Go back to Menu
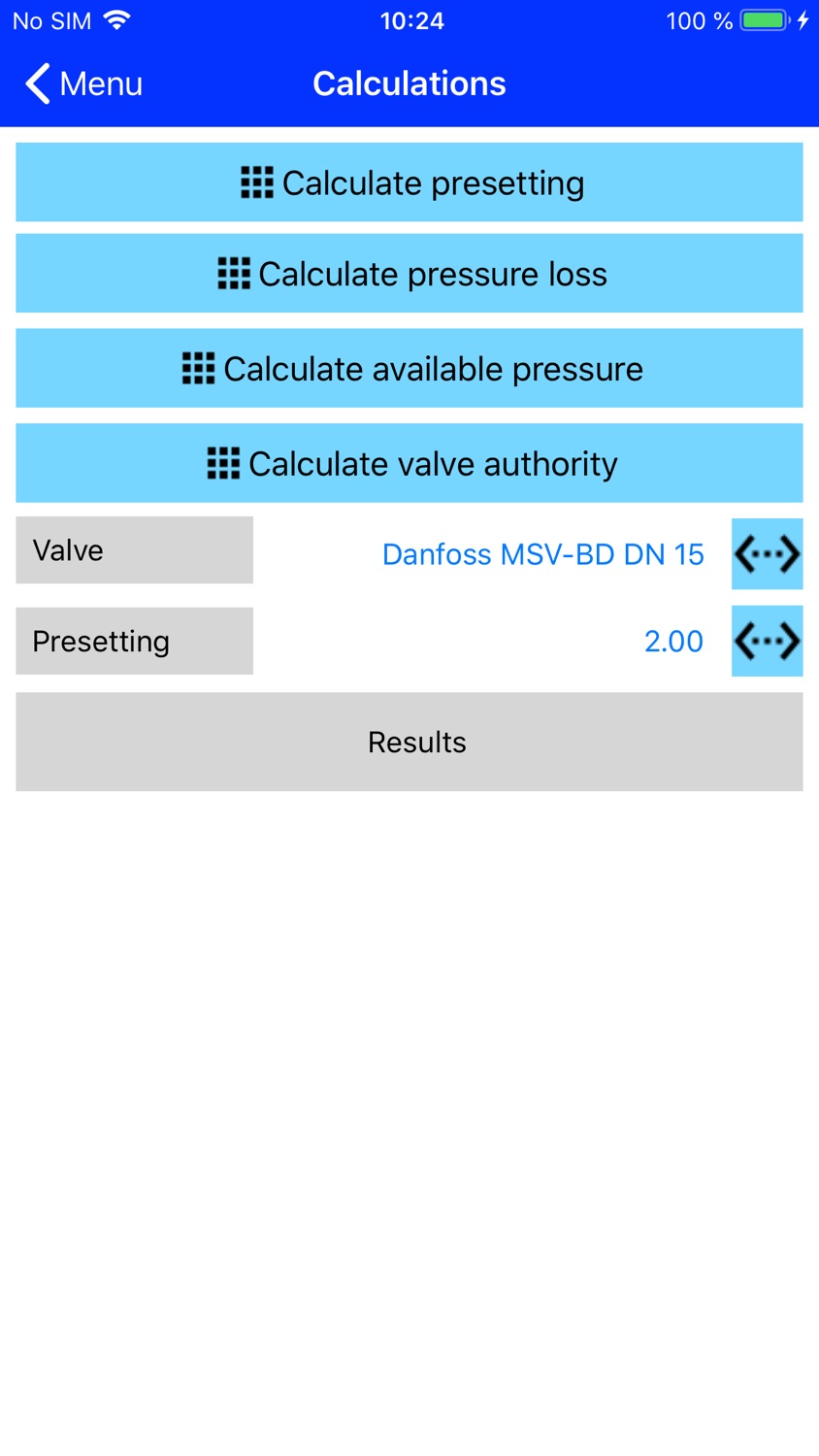The width and height of the screenshot is (819, 1456). pos(84,83)
